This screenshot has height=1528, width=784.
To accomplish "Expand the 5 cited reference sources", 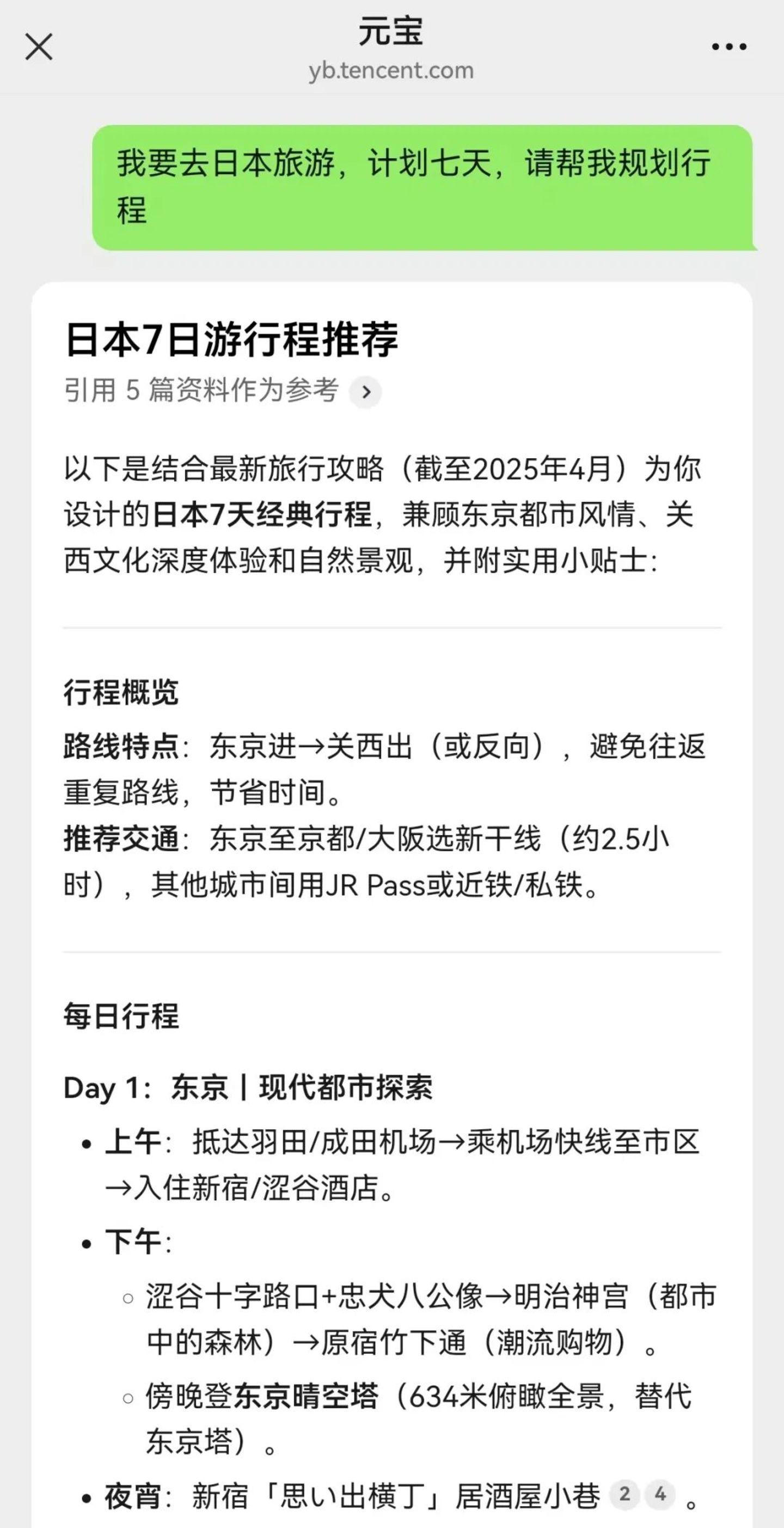I will pos(365,392).
